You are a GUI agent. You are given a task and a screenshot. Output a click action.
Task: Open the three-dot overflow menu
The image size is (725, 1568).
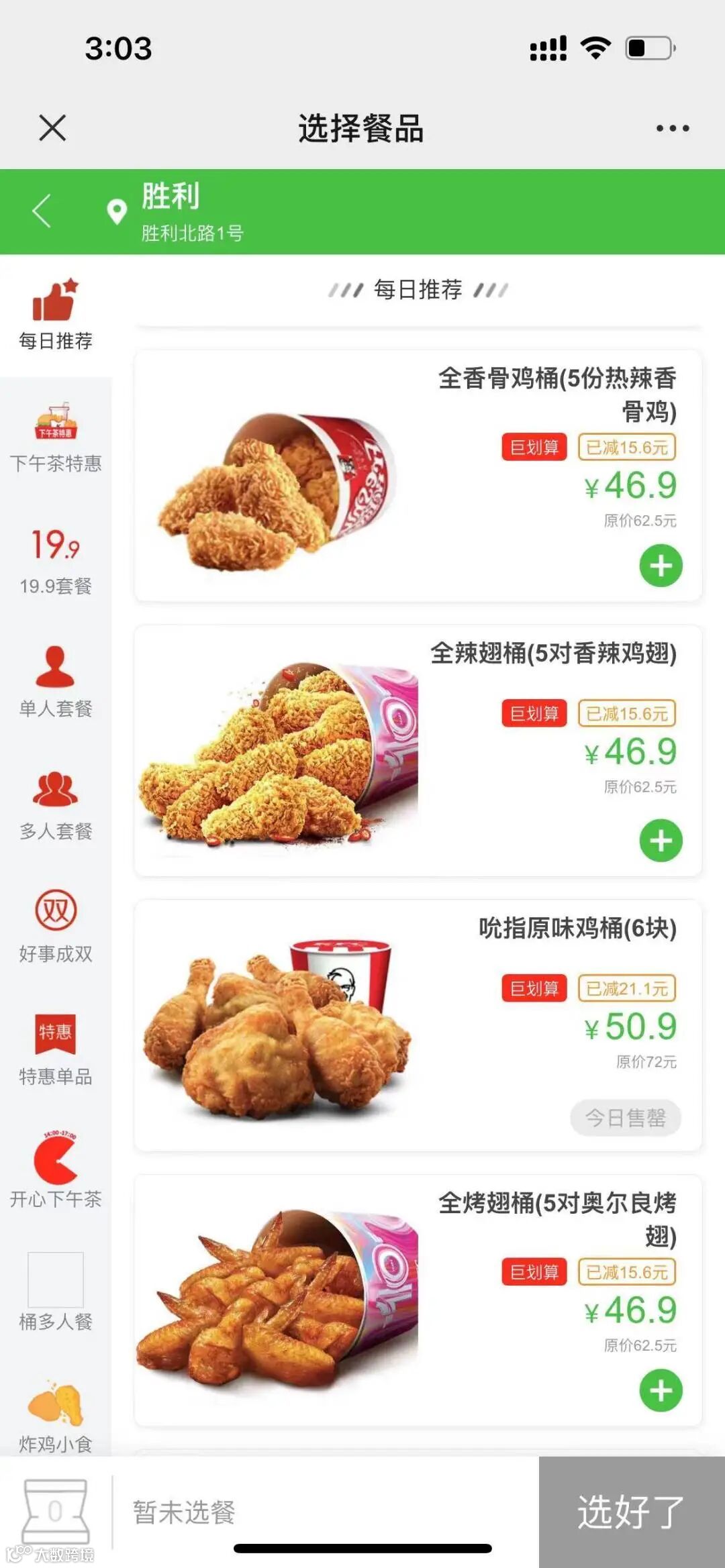[x=673, y=128]
